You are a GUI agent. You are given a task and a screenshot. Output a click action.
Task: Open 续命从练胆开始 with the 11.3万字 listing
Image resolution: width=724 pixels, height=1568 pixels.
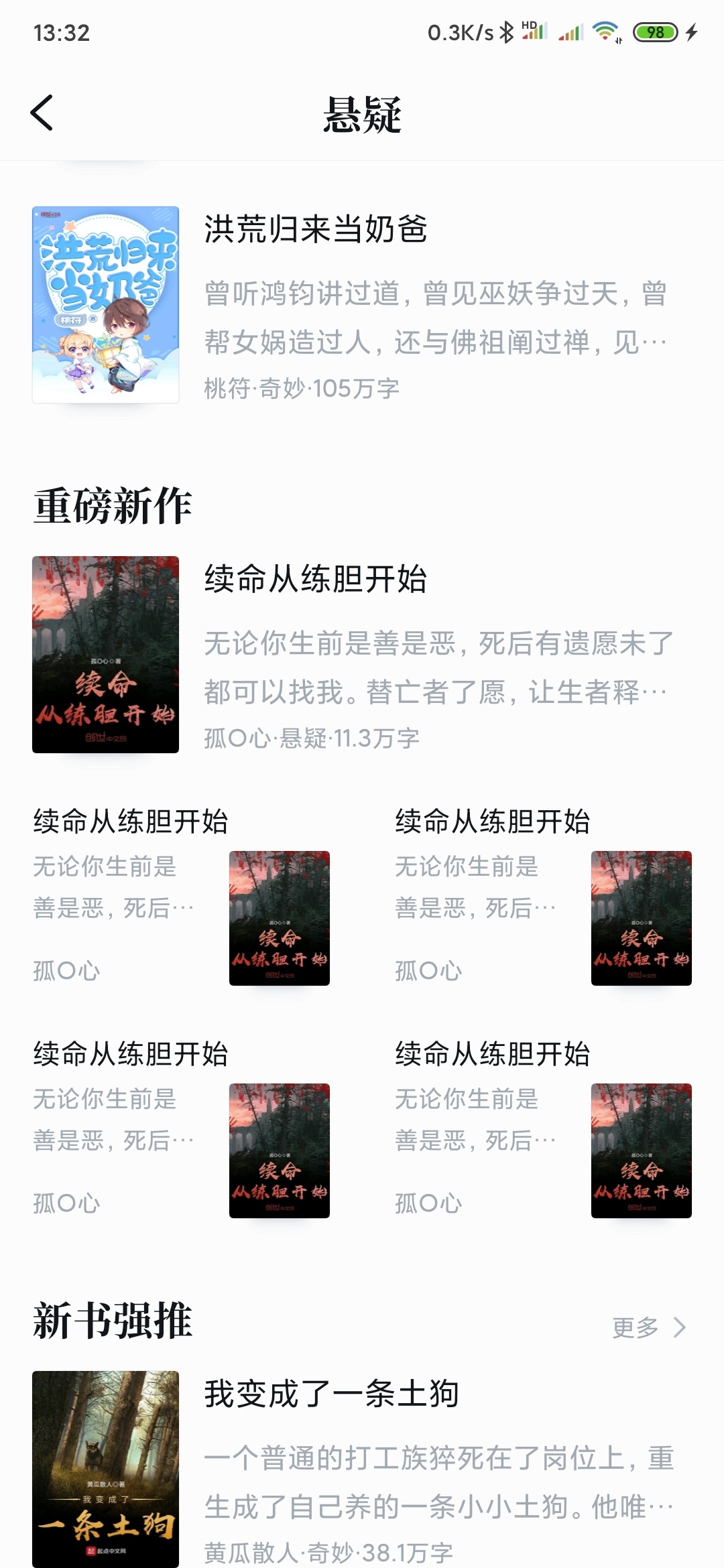click(x=362, y=655)
